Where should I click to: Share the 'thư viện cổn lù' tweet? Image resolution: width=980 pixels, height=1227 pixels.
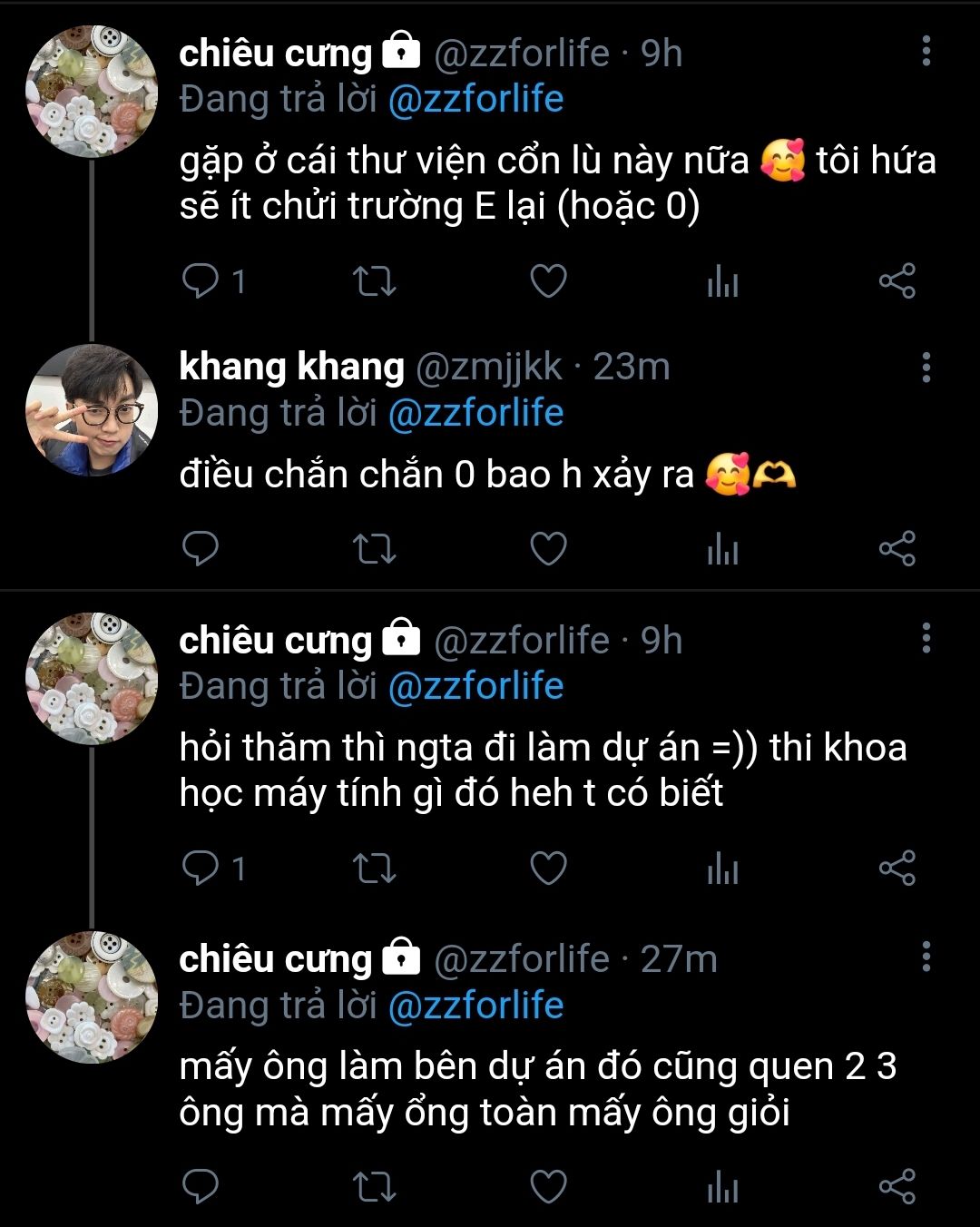tap(897, 281)
